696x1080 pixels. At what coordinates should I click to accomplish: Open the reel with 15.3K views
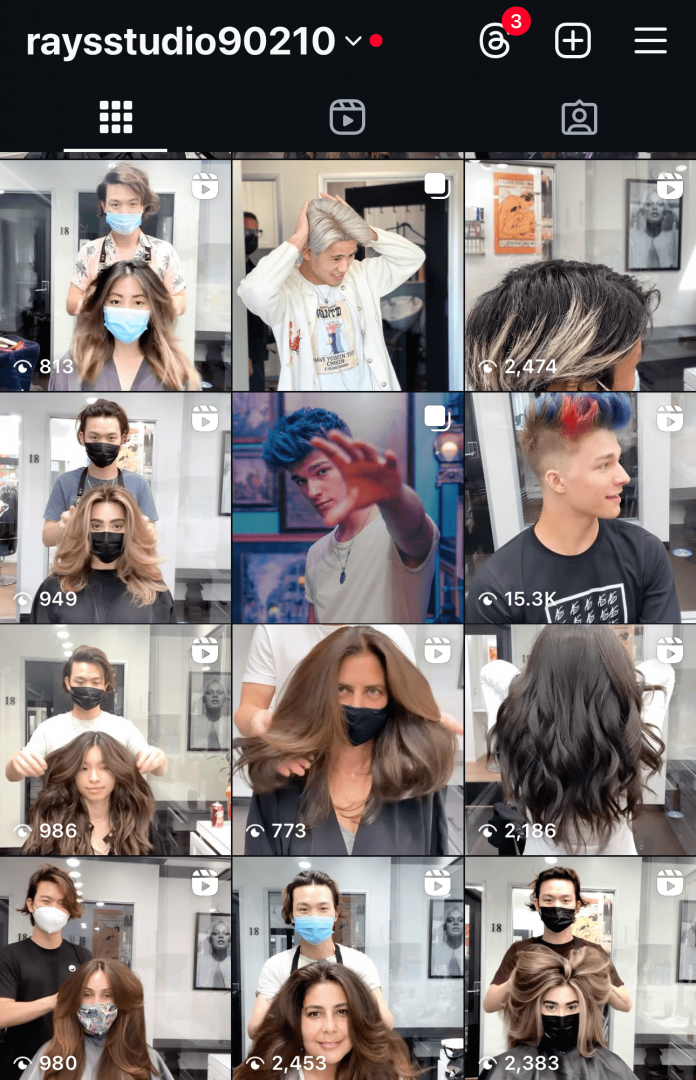(580, 508)
